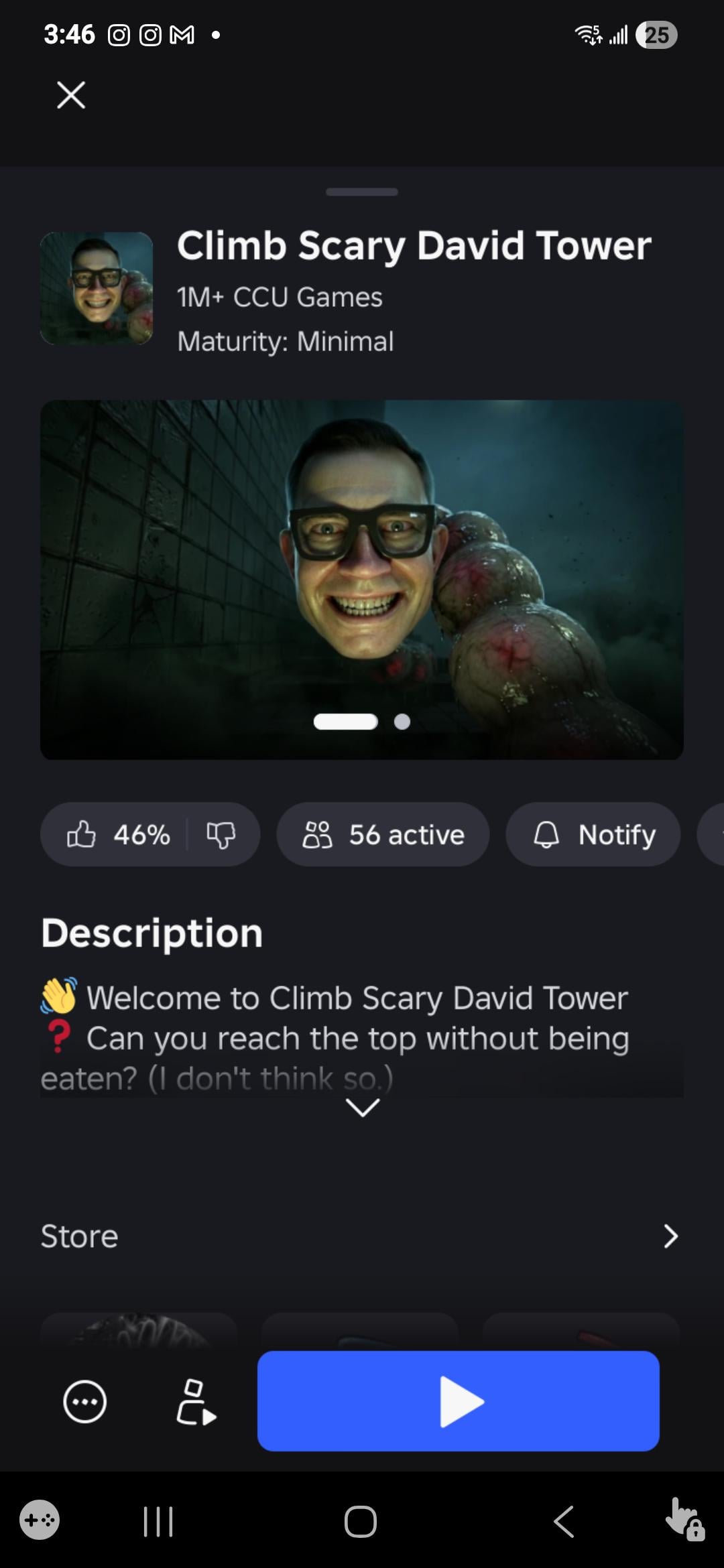The width and height of the screenshot is (724, 1568).
Task: Open the game banner image
Action: click(x=362, y=580)
